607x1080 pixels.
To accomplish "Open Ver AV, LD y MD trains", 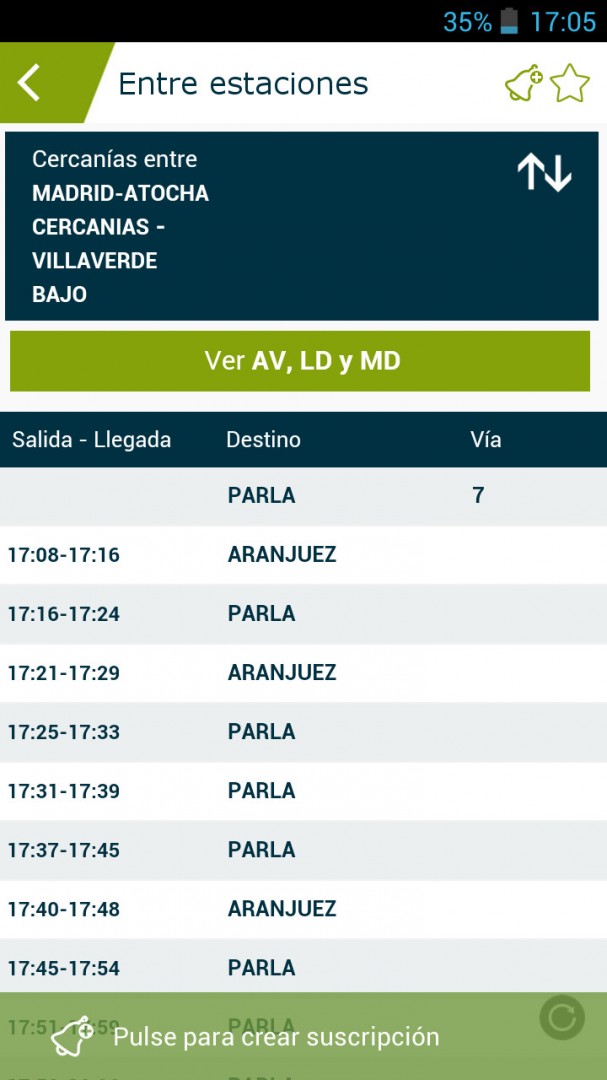I will coord(300,361).
